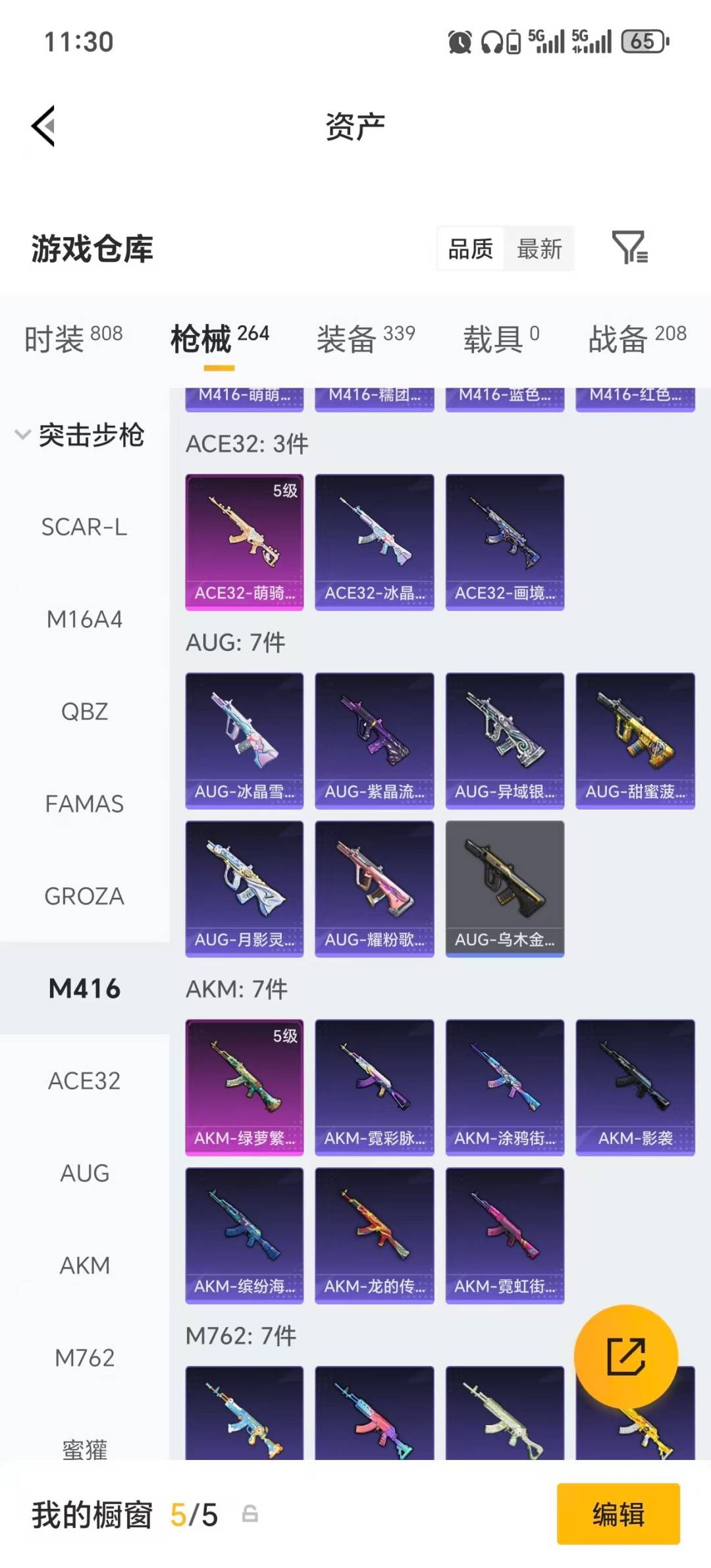Open the AKM-绿萝繁 skin card
The width and height of the screenshot is (711, 1568).
click(244, 1087)
